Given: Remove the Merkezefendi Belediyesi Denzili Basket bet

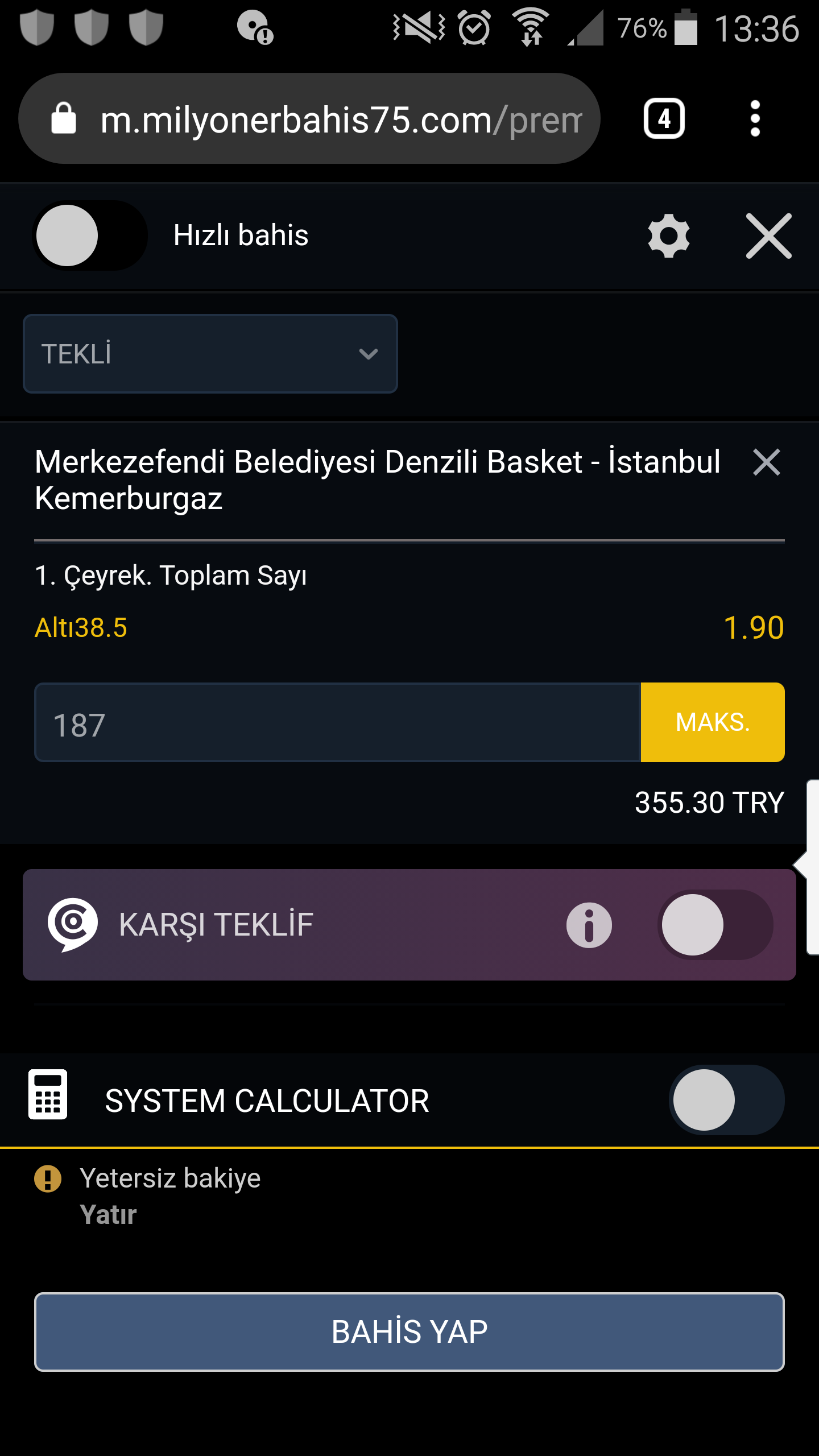Looking at the screenshot, I should (x=766, y=462).
